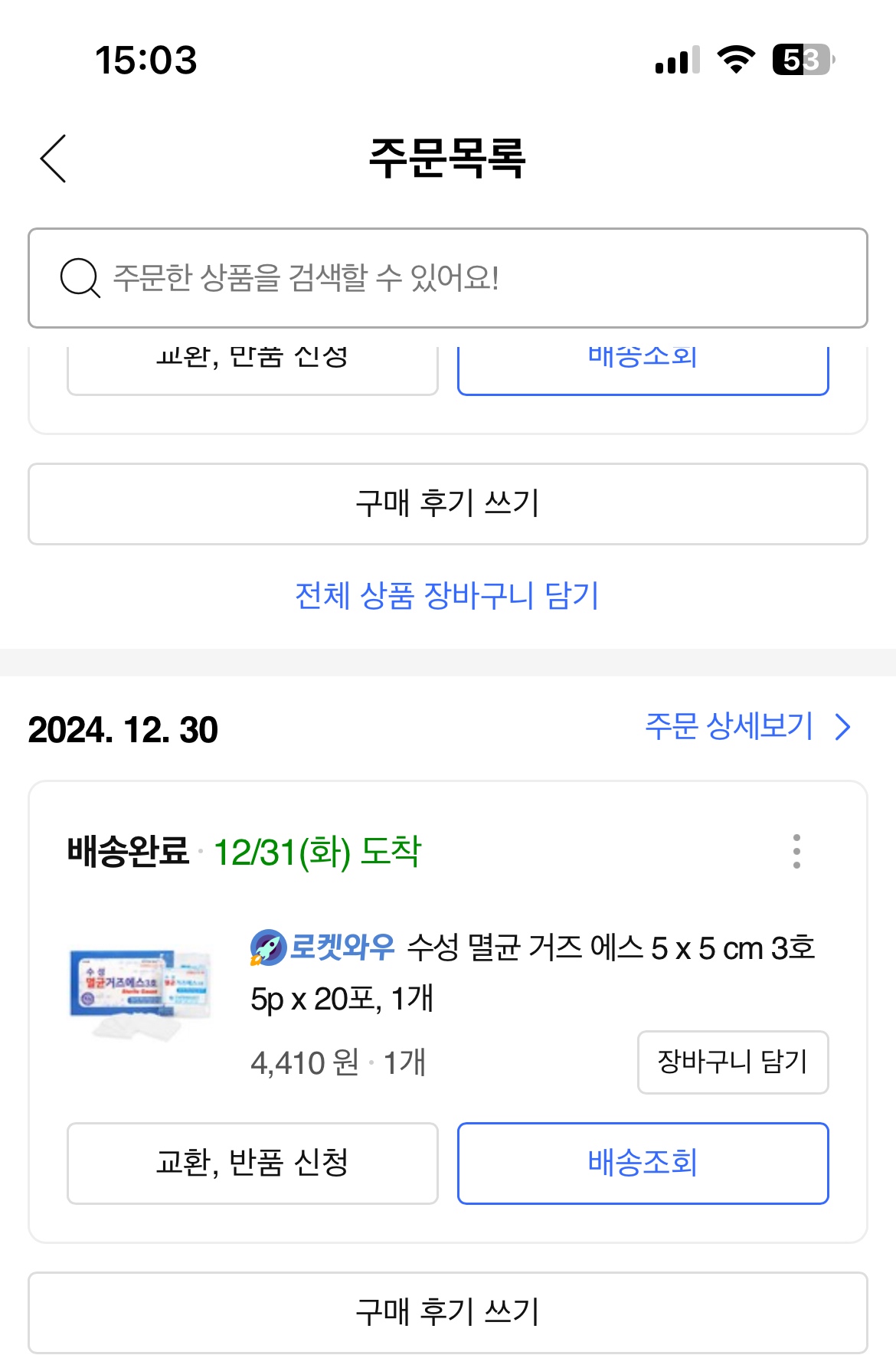This screenshot has width=896, height=1355.
Task: Track delivery for the gauze order
Action: [643, 1163]
